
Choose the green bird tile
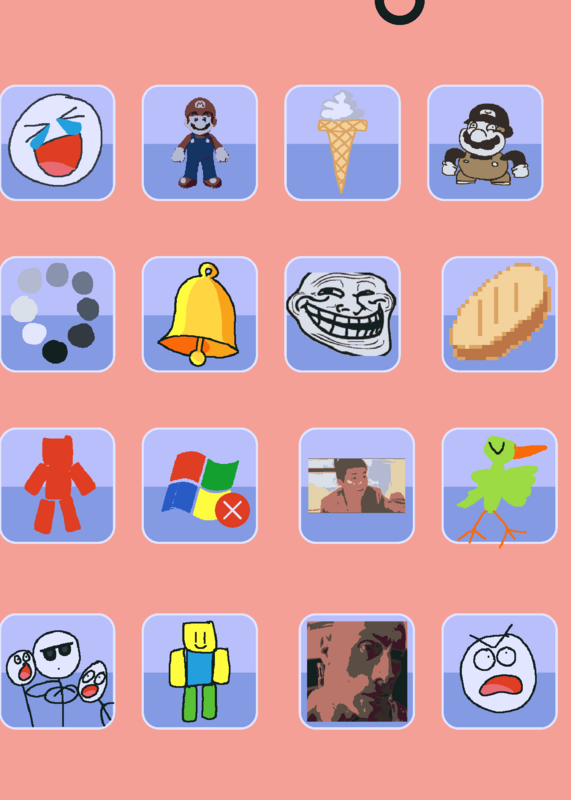point(500,486)
